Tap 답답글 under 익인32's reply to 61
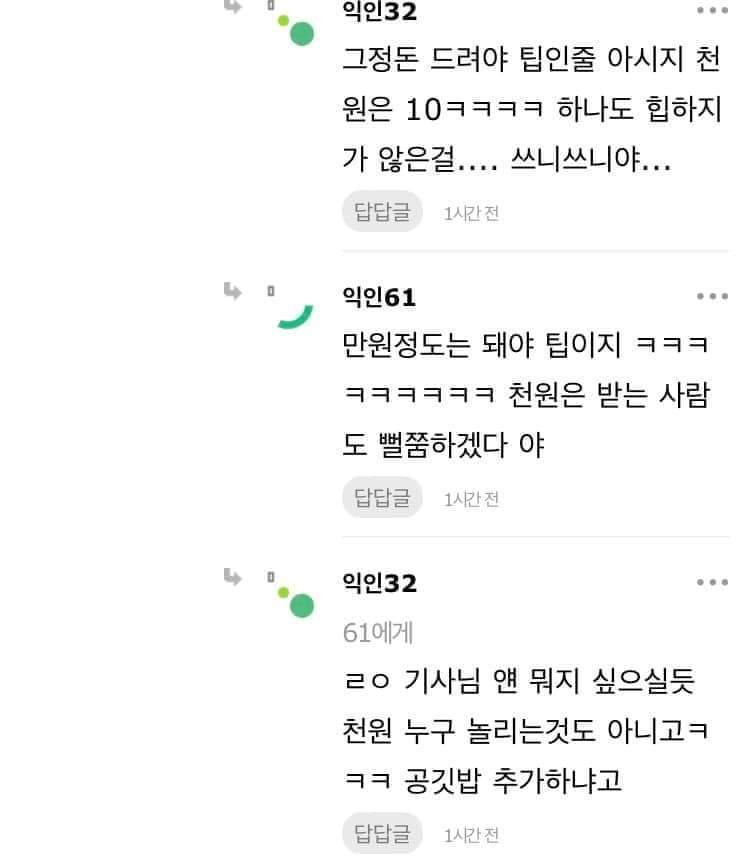The width and height of the screenshot is (750, 865). click(383, 834)
